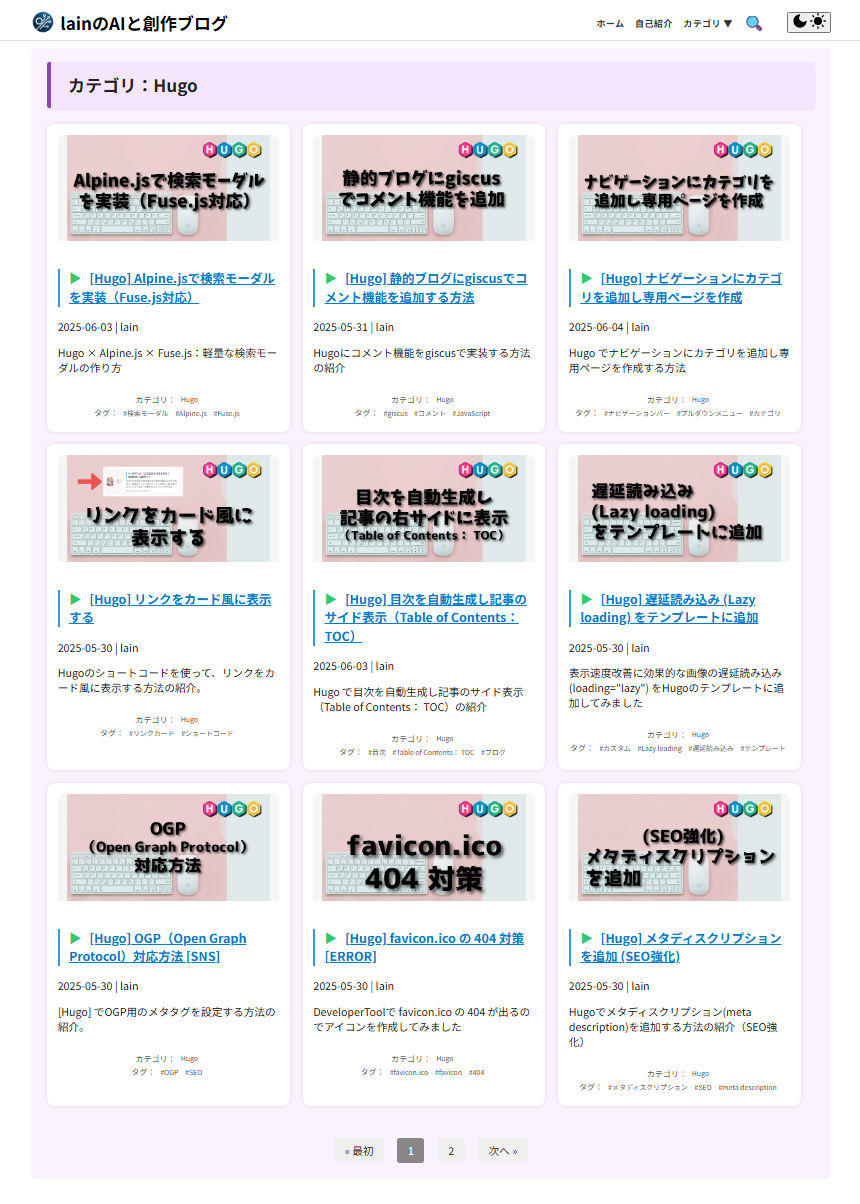Go to the 次へ next page
This screenshot has height=1204, width=860.
click(502, 1151)
